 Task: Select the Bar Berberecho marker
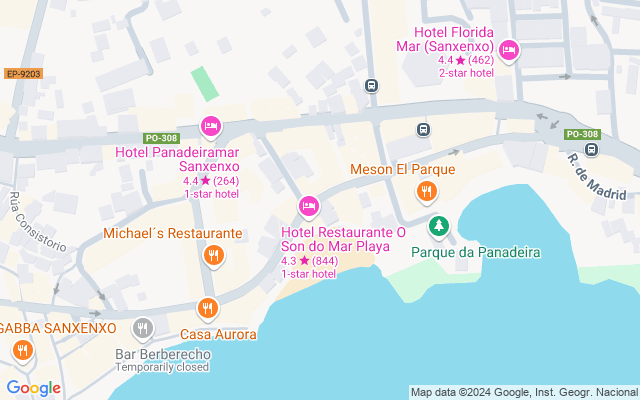pos(144,328)
